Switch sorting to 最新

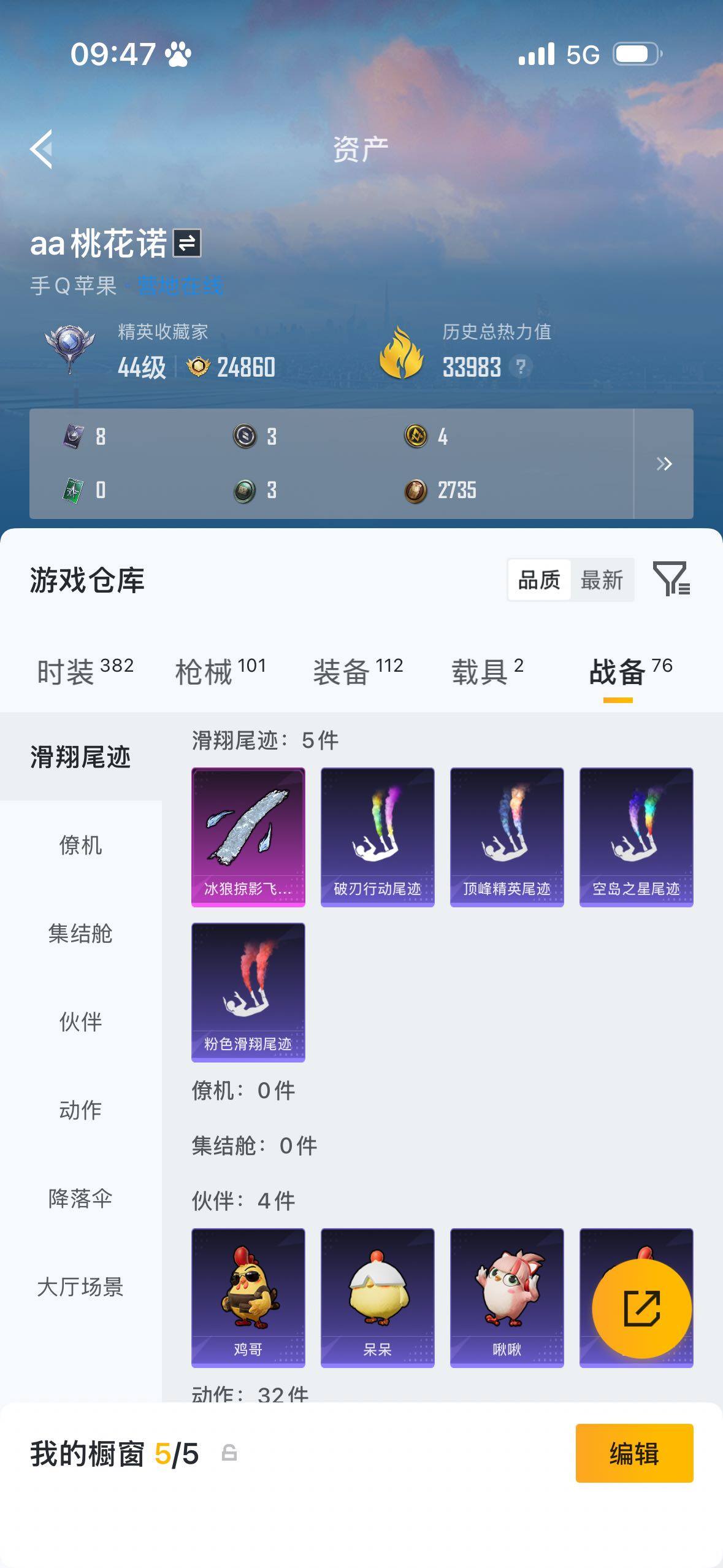click(603, 579)
